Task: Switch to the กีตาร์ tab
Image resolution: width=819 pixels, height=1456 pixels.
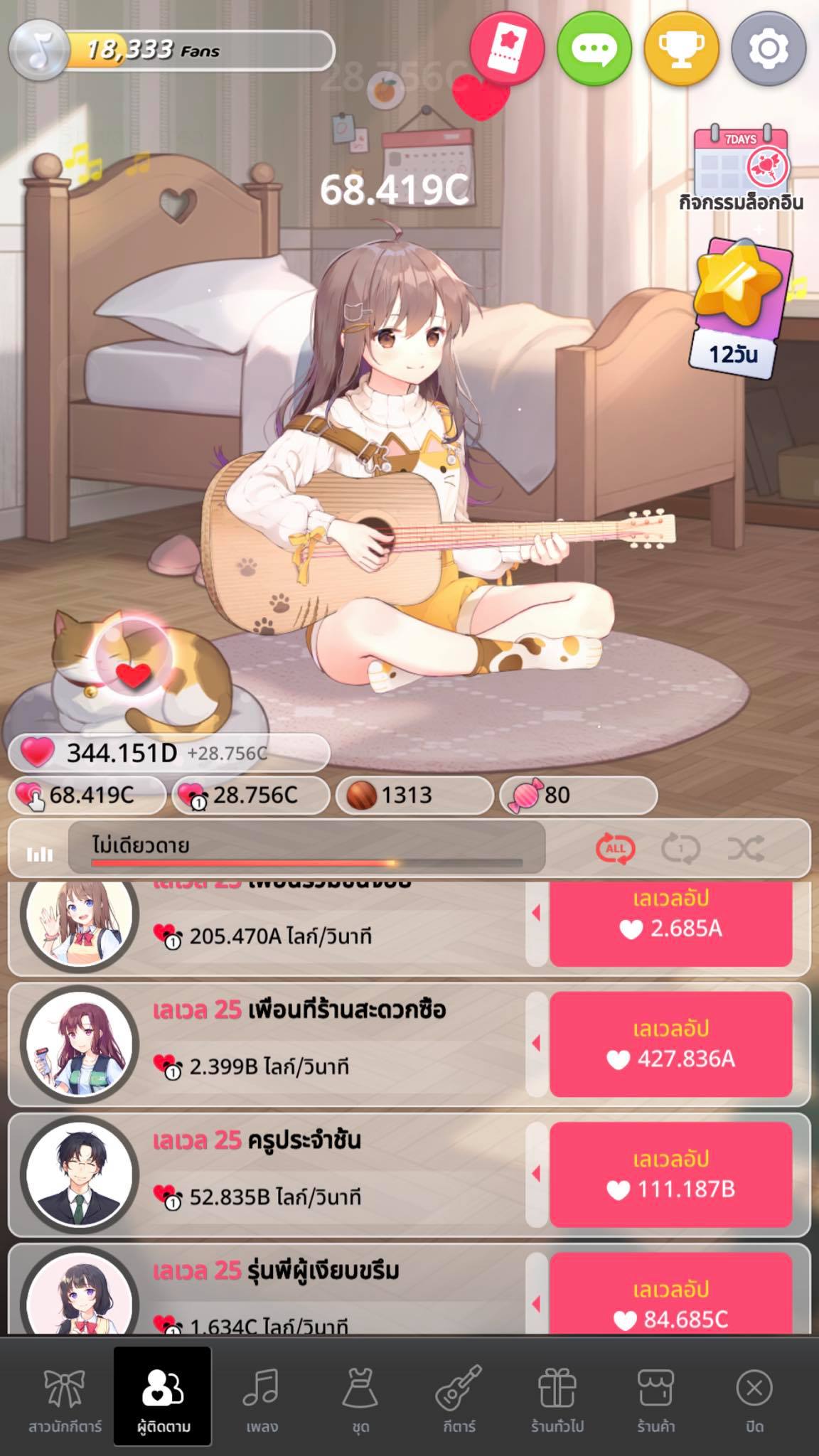Action: tap(459, 1398)
